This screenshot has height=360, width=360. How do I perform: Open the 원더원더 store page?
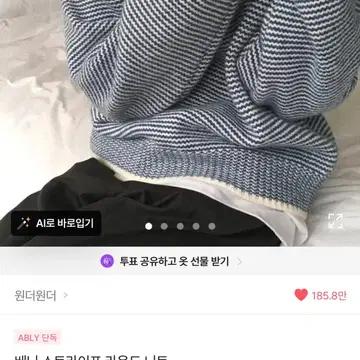(41, 295)
